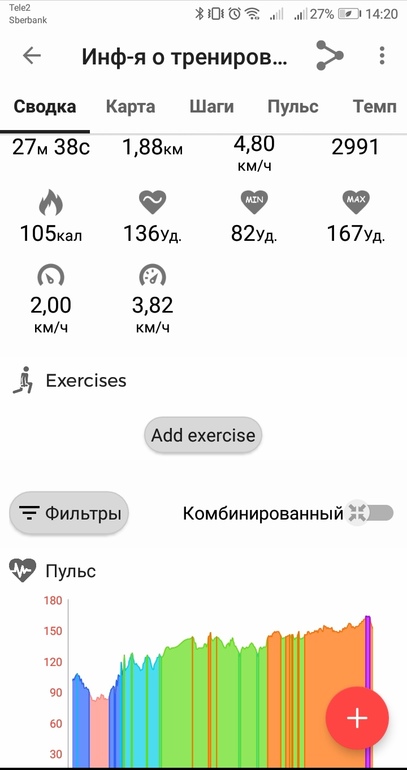The height and width of the screenshot is (770, 407).
Task: Open the Пульс tab
Action: tap(293, 107)
